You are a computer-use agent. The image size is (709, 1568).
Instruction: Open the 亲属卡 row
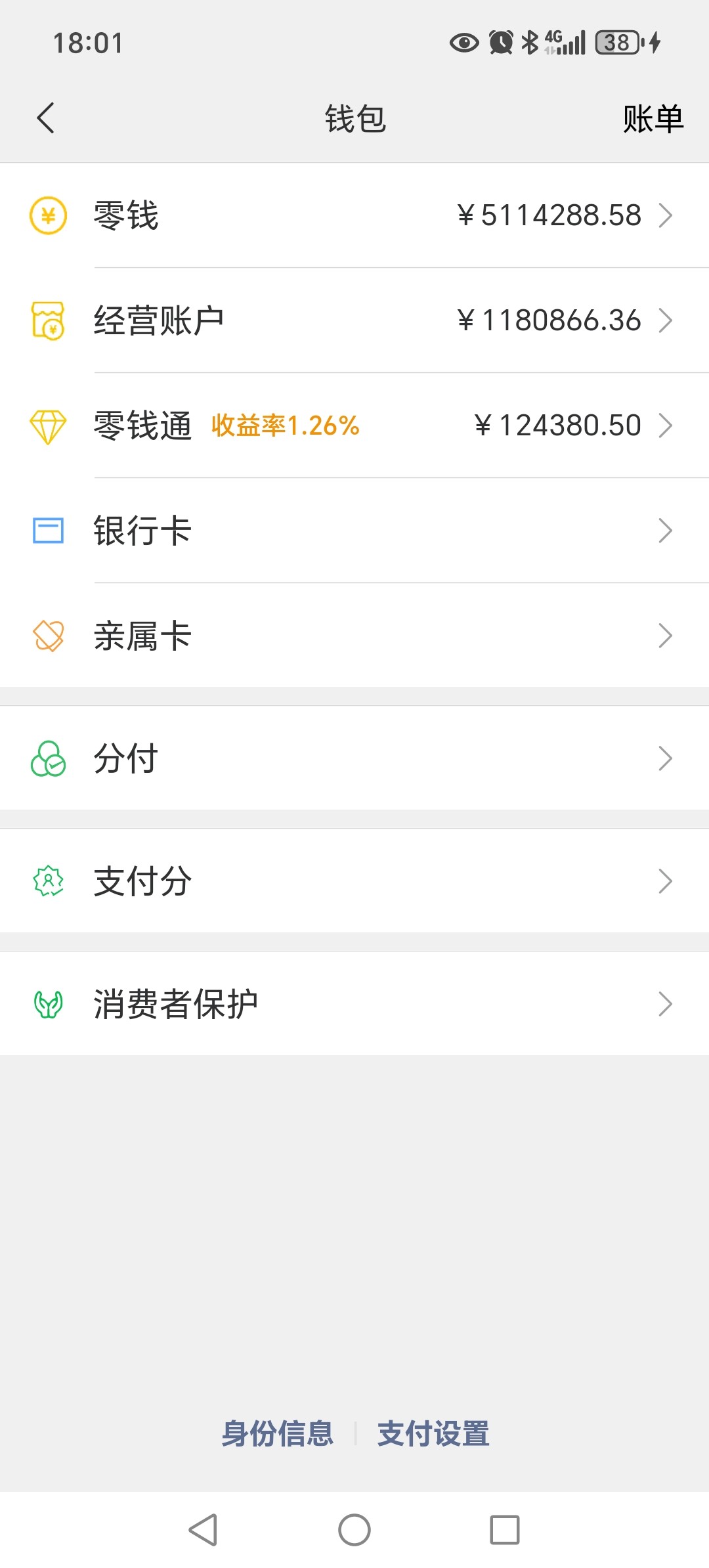(x=354, y=636)
